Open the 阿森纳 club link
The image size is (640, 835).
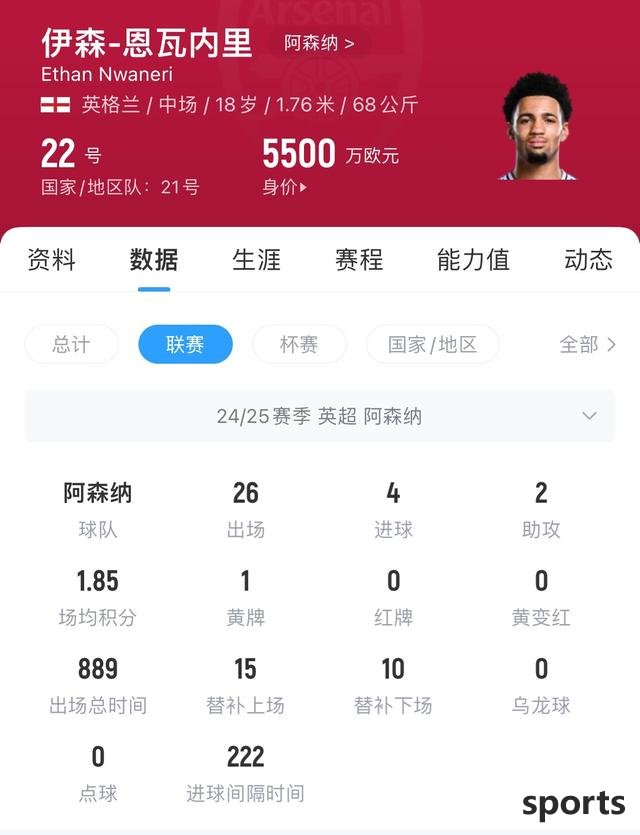(x=320, y=43)
